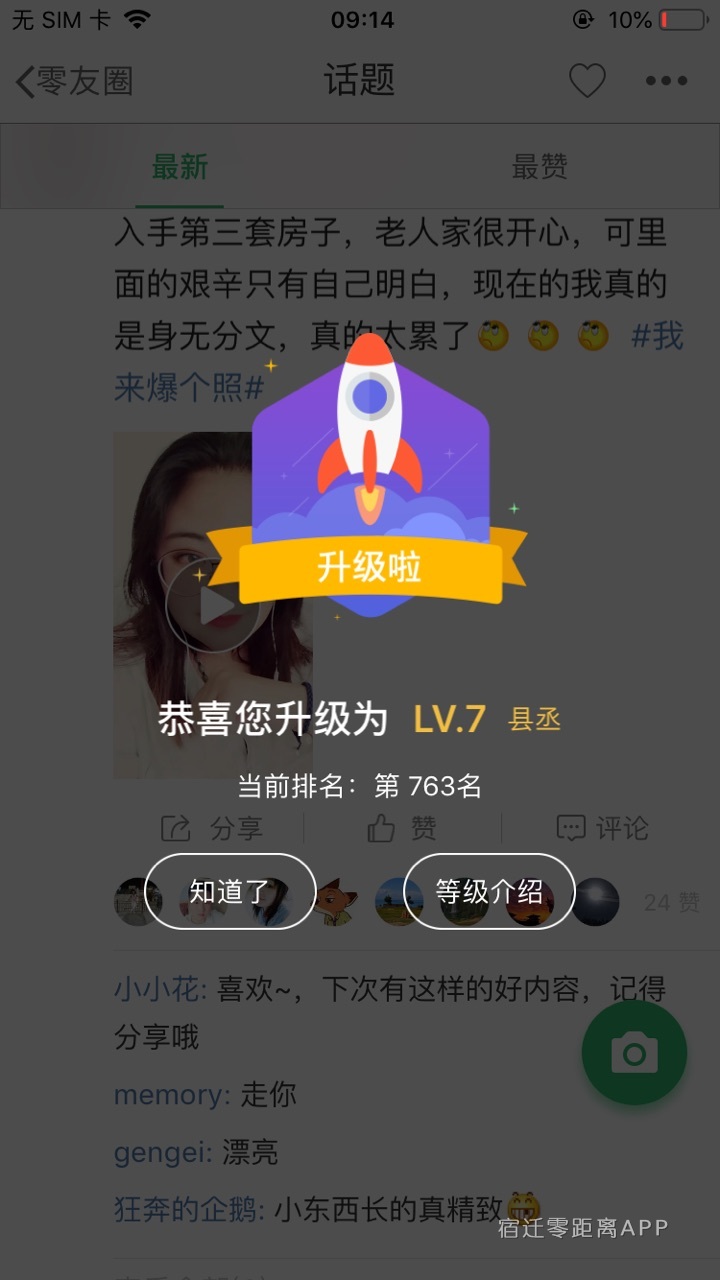The image size is (720, 1280).
Task: Open the 等级介绍 level guide
Action: [x=489, y=891]
